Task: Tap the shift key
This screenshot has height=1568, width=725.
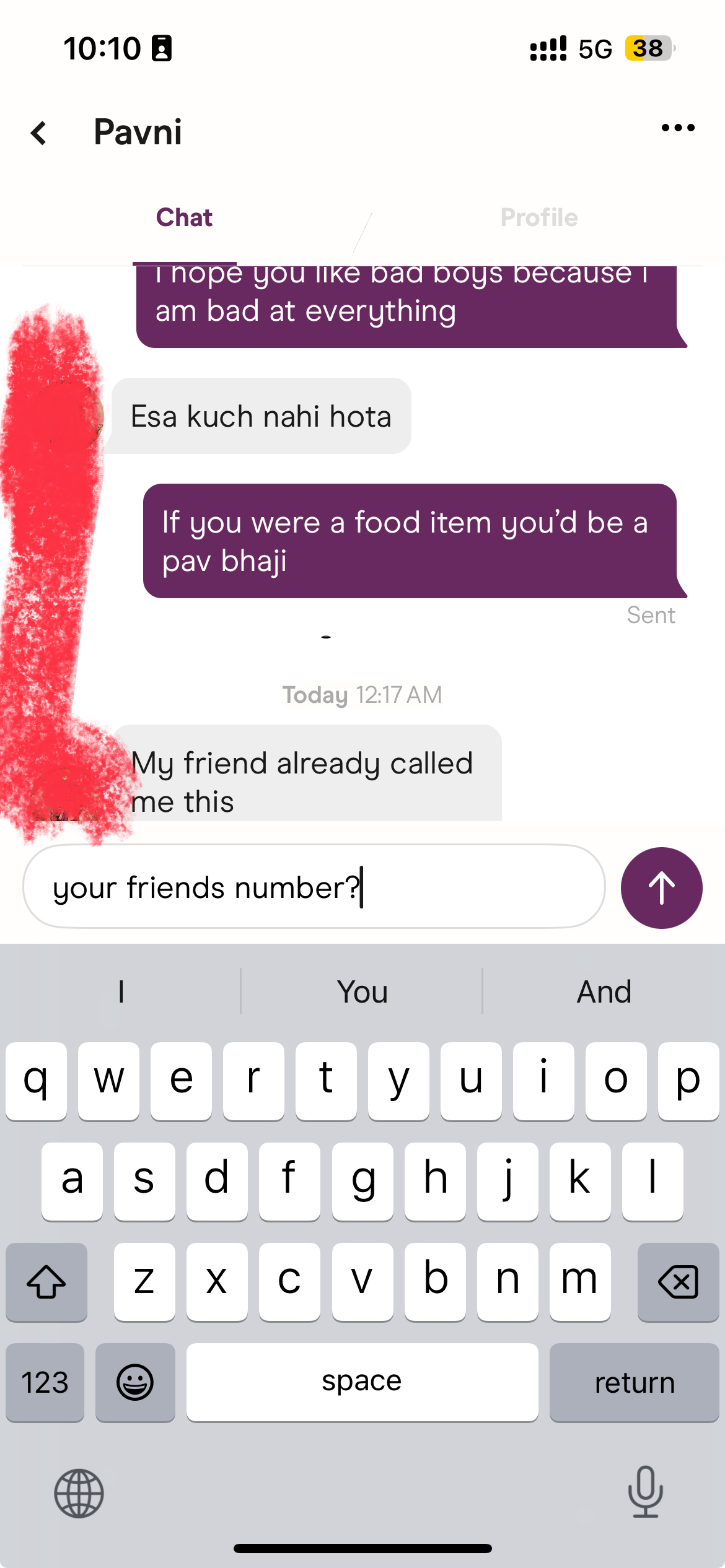Action: 46,1281
